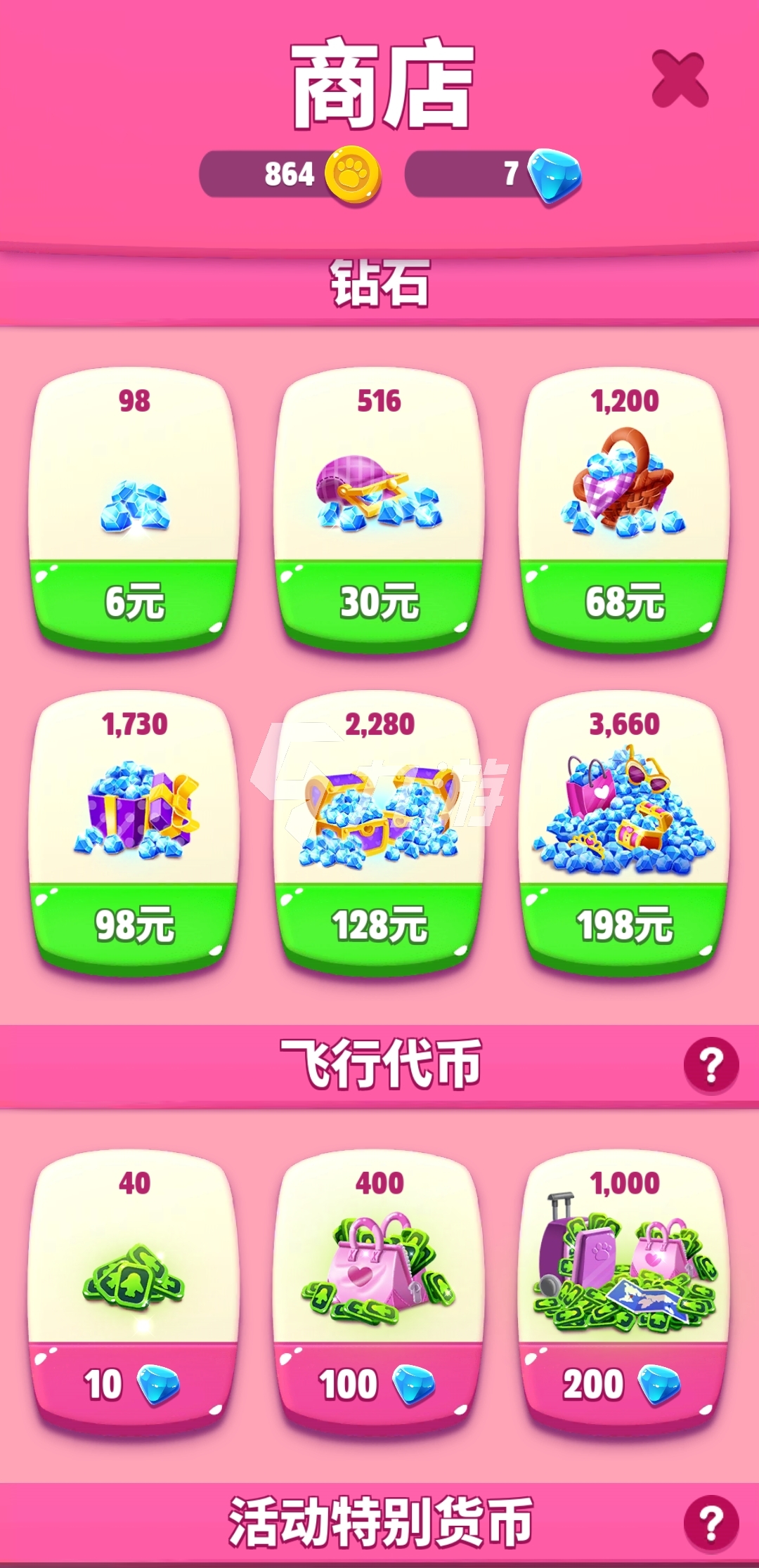Buy 98 diamonds for 6元
Image resolution: width=759 pixels, height=1568 pixels.
[134, 601]
